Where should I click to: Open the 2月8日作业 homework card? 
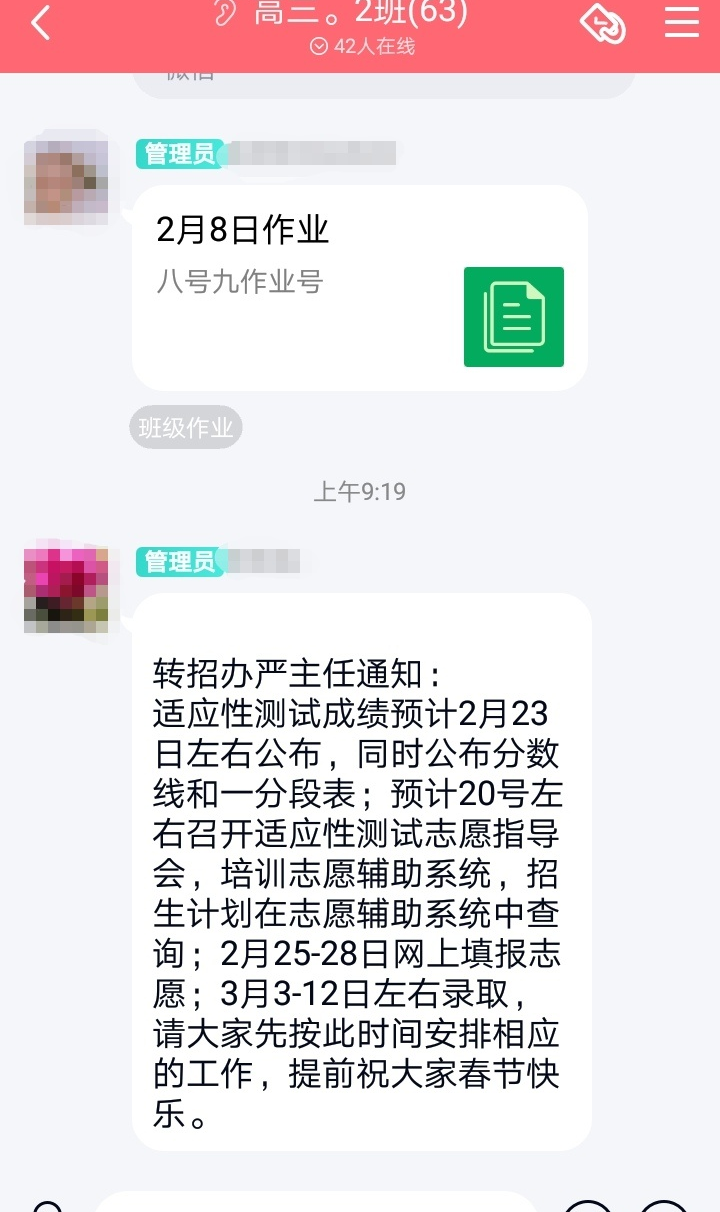click(x=359, y=288)
